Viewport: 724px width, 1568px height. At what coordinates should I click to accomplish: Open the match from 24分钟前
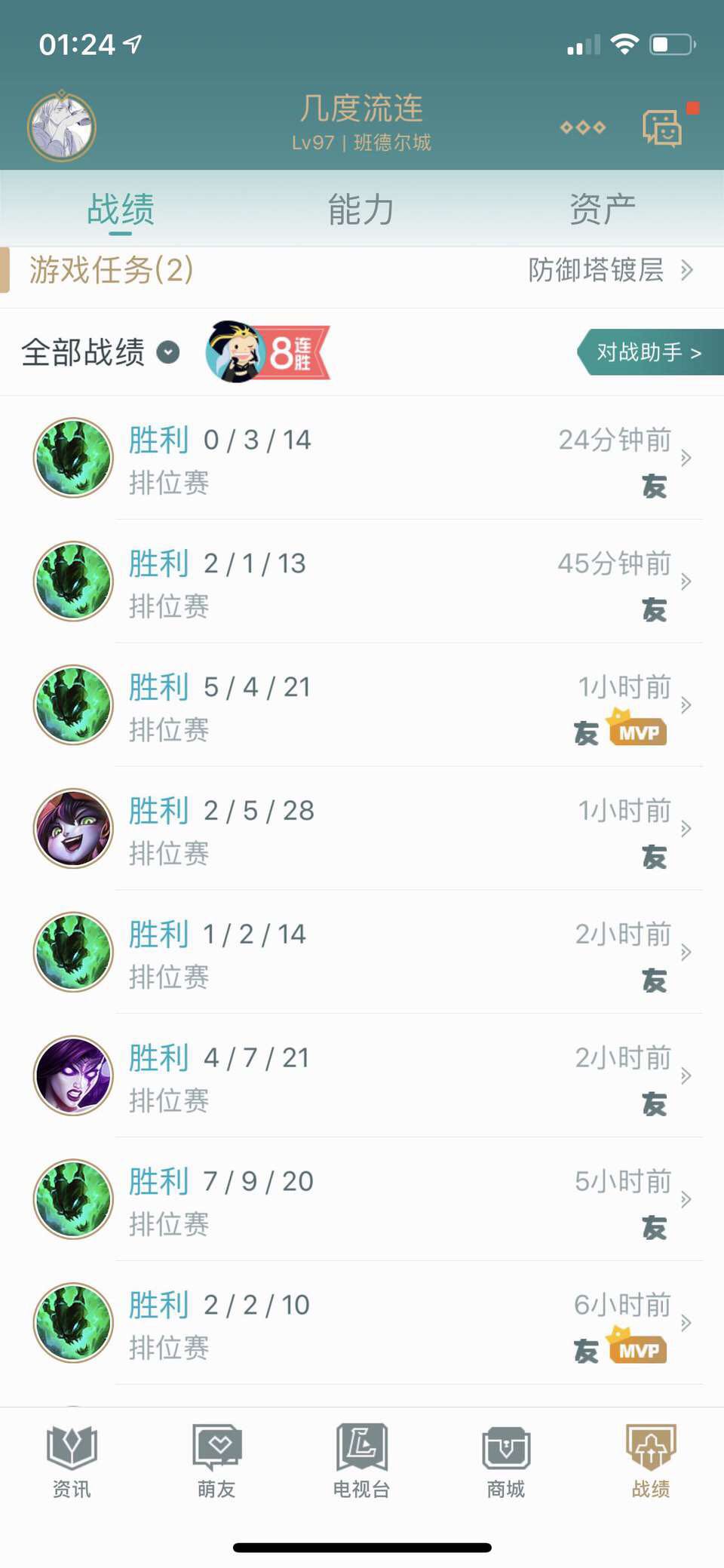[362, 458]
